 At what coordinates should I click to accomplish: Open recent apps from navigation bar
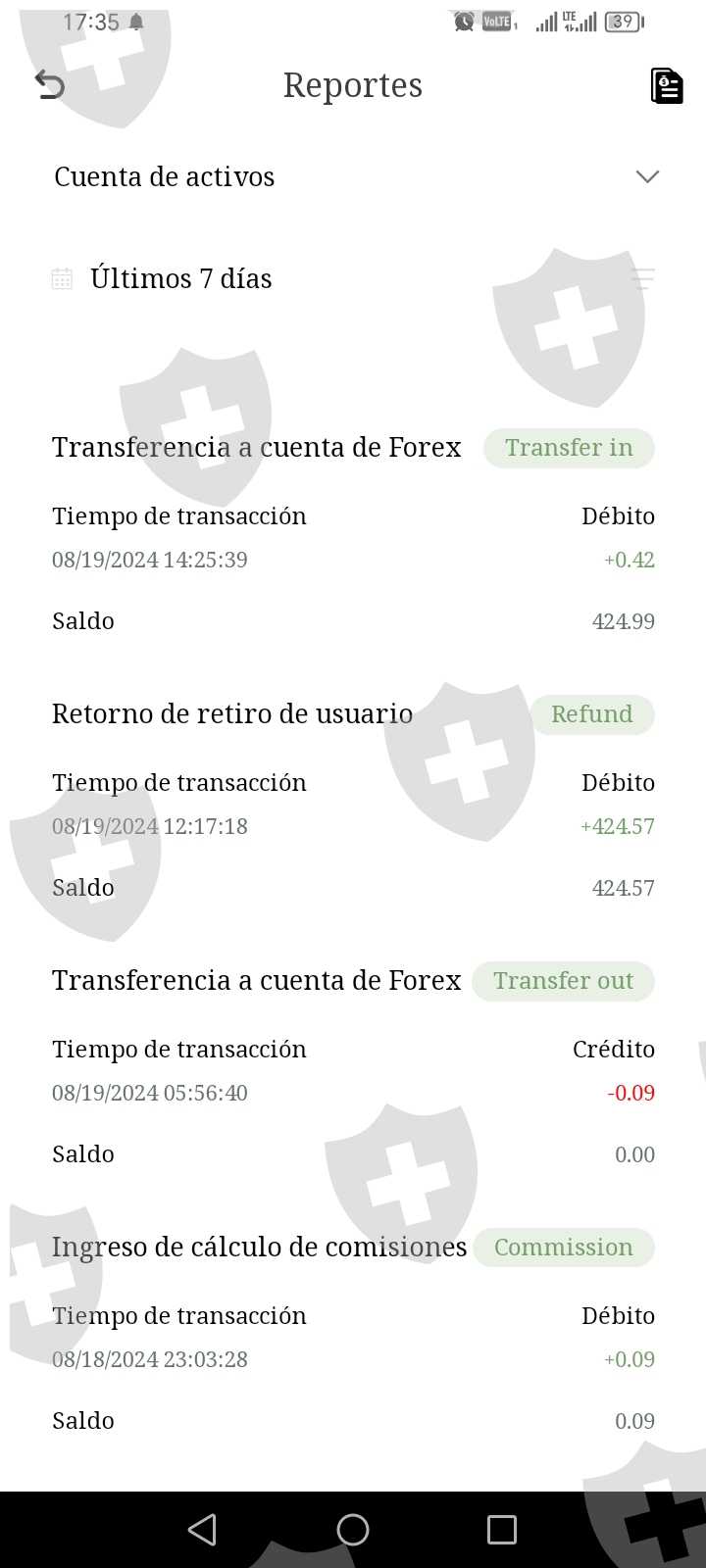click(x=501, y=1530)
